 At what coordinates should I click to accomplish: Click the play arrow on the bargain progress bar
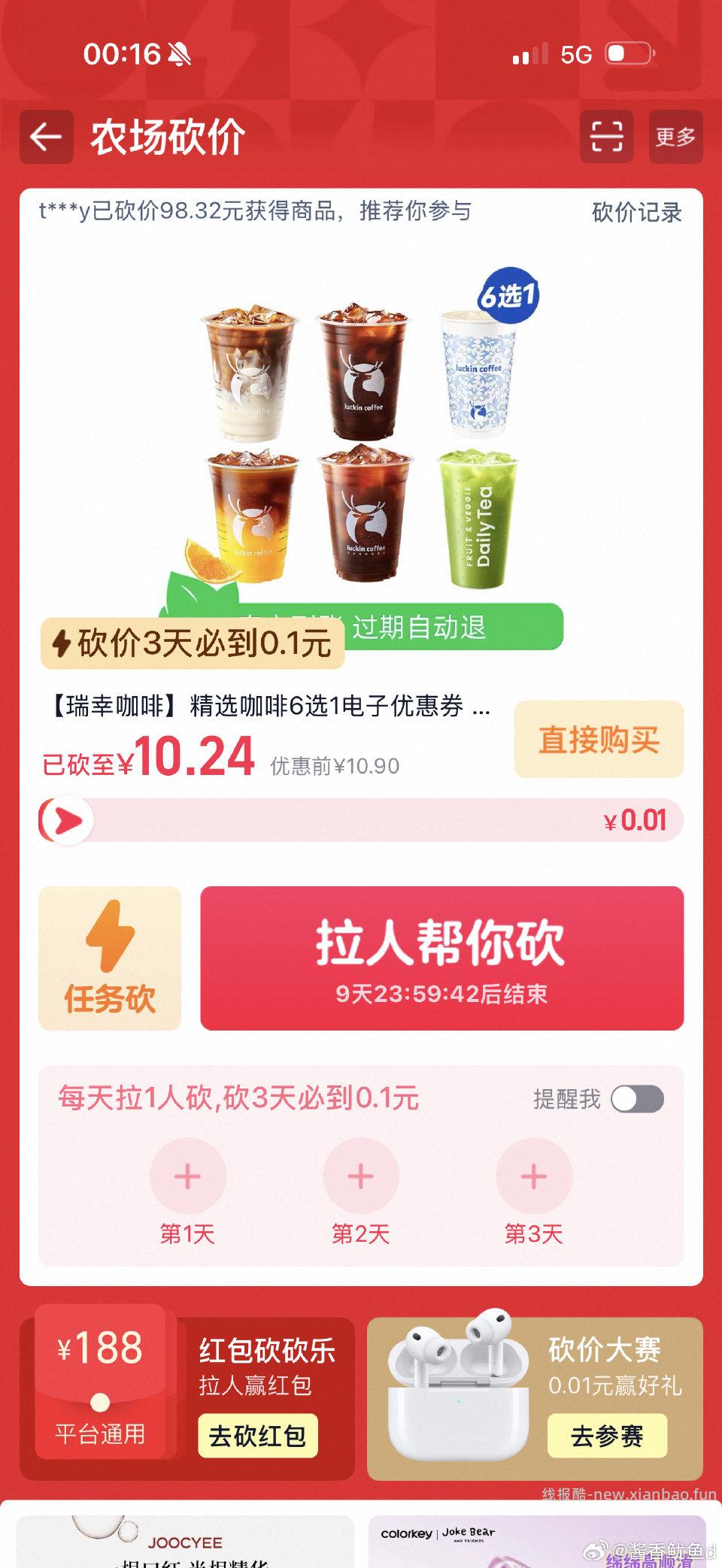[x=66, y=820]
